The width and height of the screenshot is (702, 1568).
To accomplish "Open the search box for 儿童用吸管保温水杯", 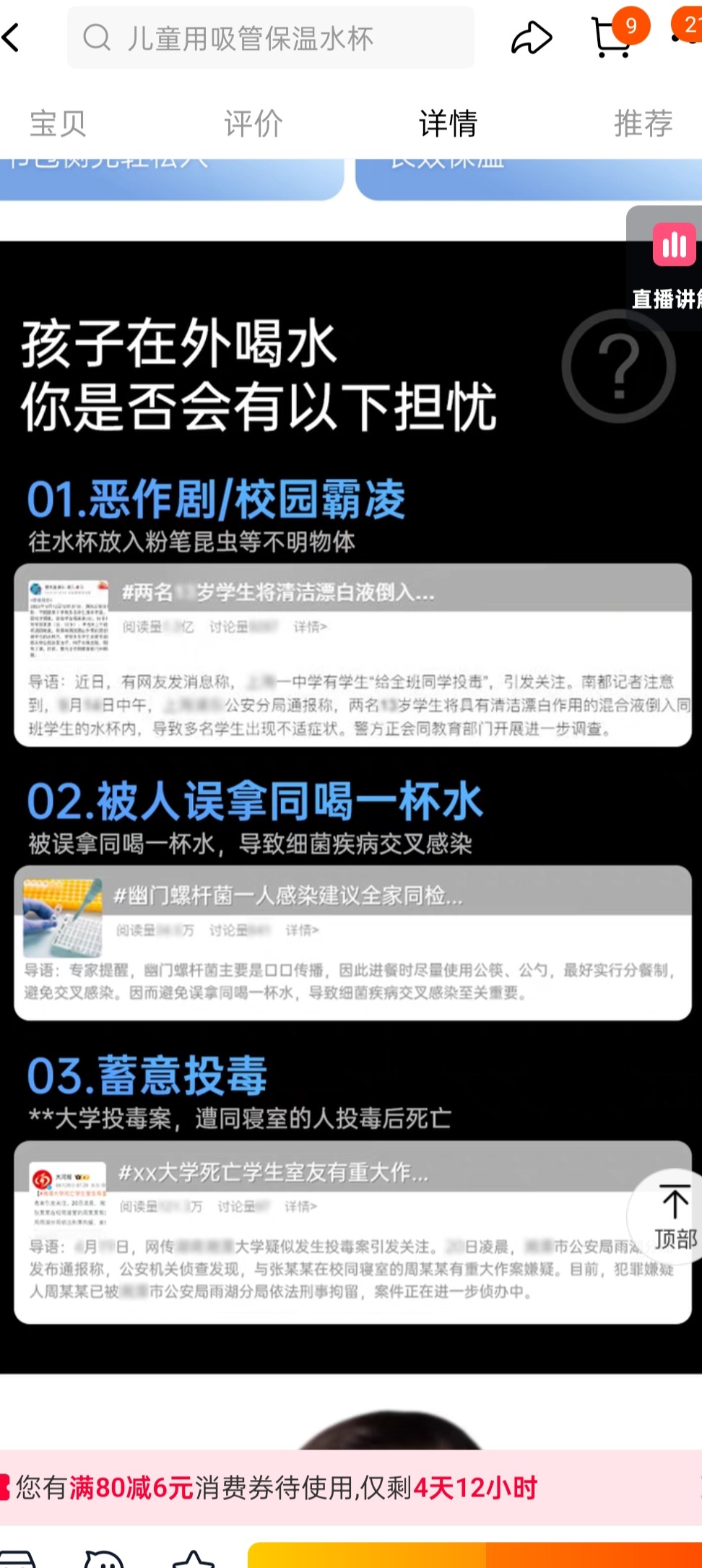I will coord(271,38).
